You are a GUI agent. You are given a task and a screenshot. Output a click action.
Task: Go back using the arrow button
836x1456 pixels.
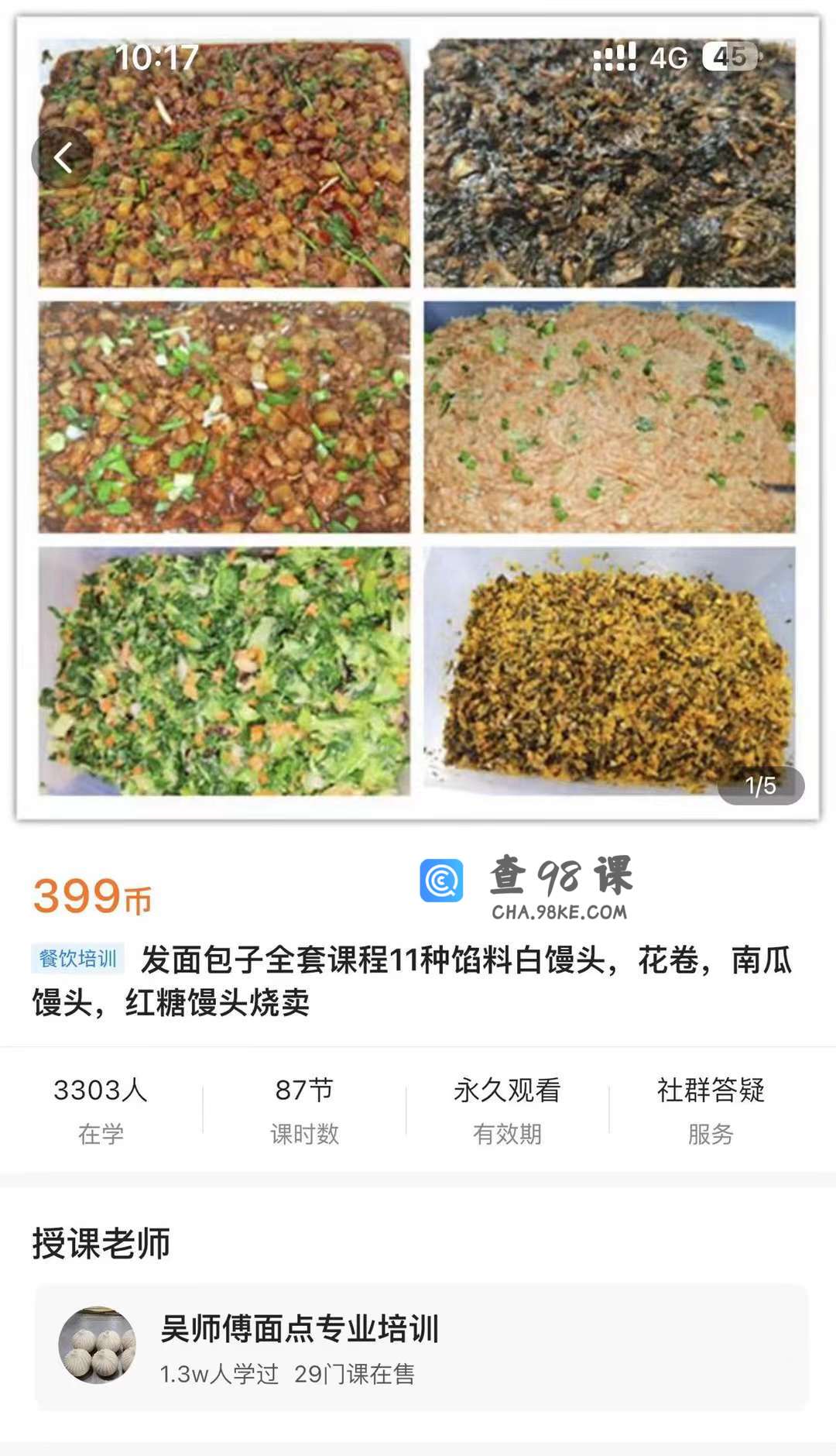(63, 157)
